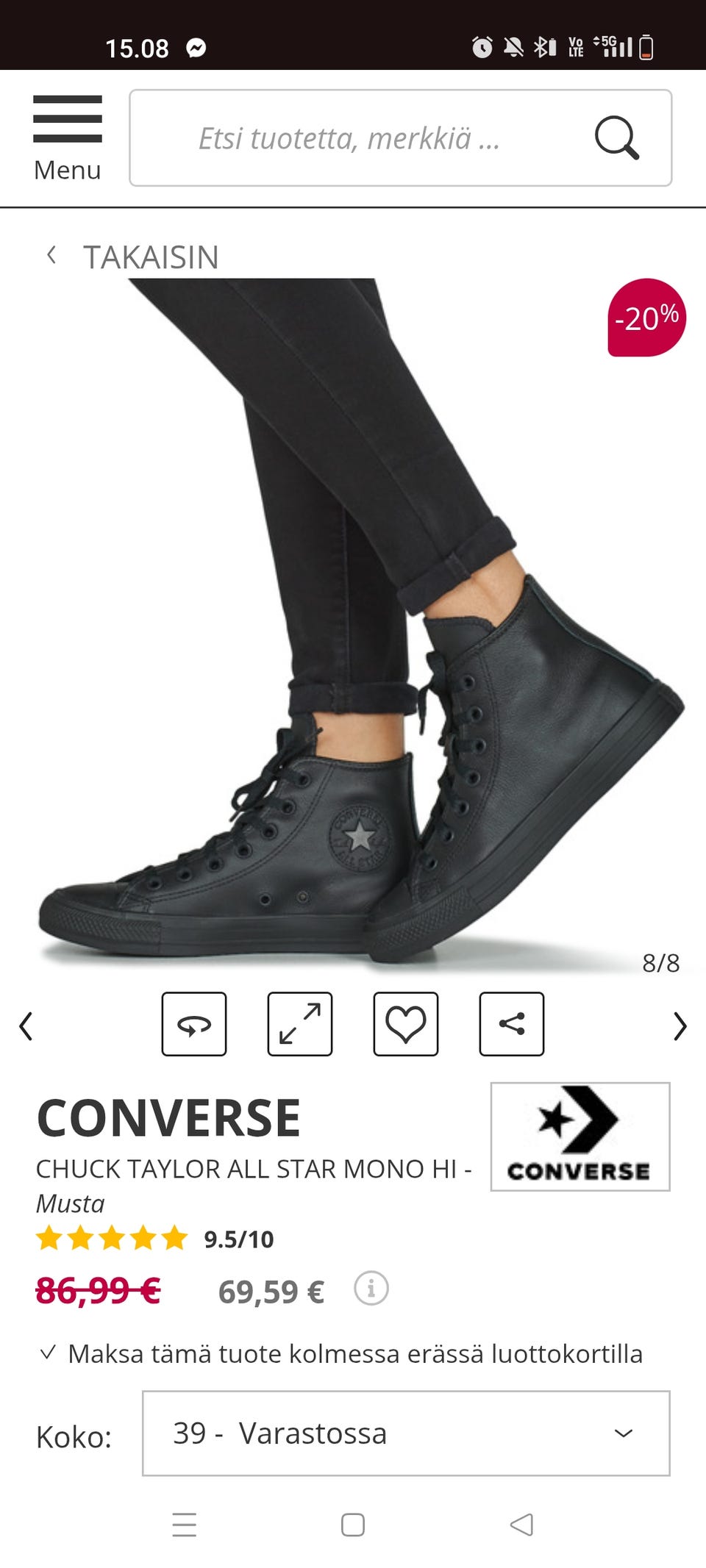This screenshot has width=706, height=1568.
Task: Share this Converse product
Action: (x=512, y=1024)
